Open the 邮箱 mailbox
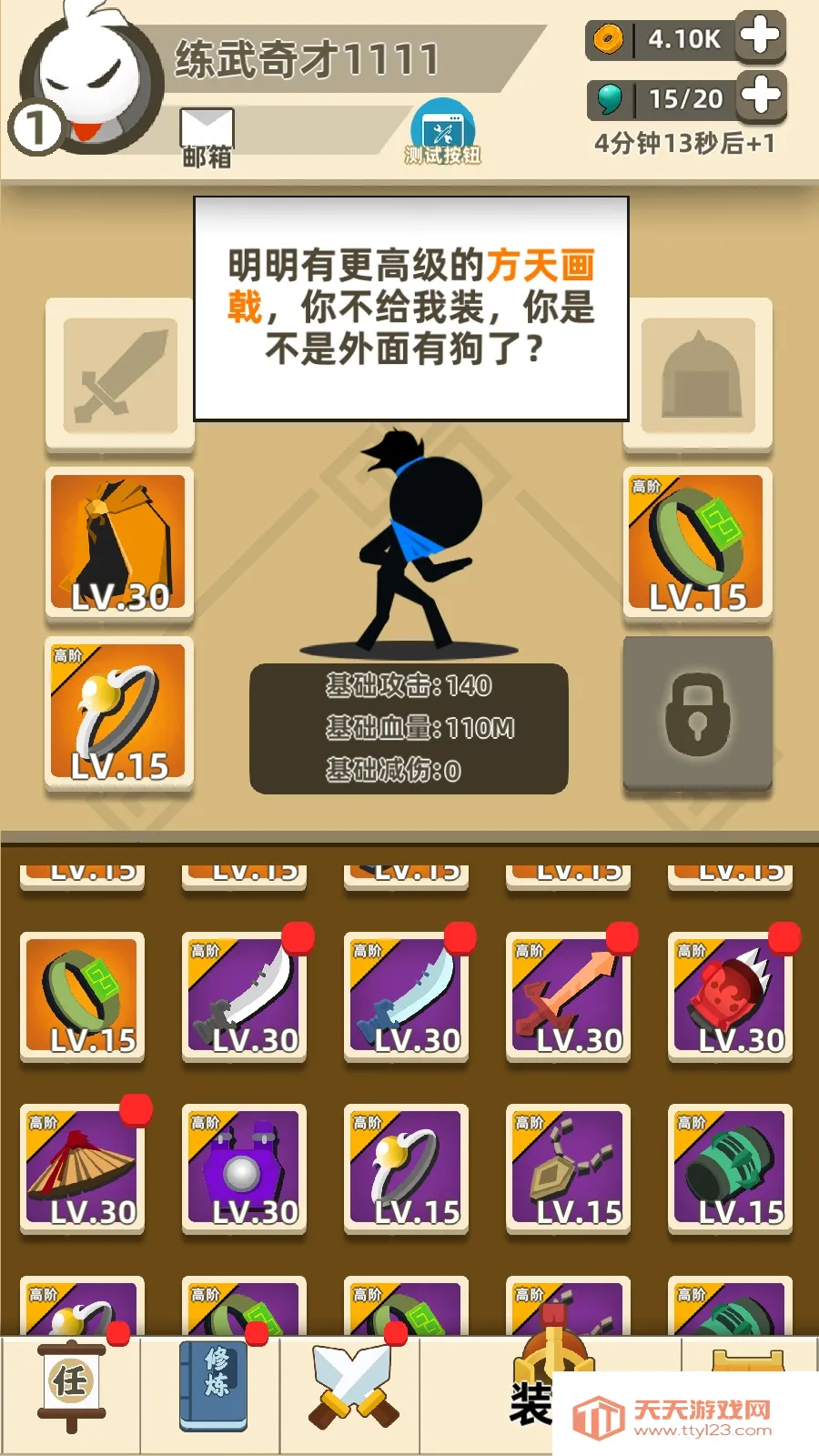The image size is (819, 1456). 207,136
